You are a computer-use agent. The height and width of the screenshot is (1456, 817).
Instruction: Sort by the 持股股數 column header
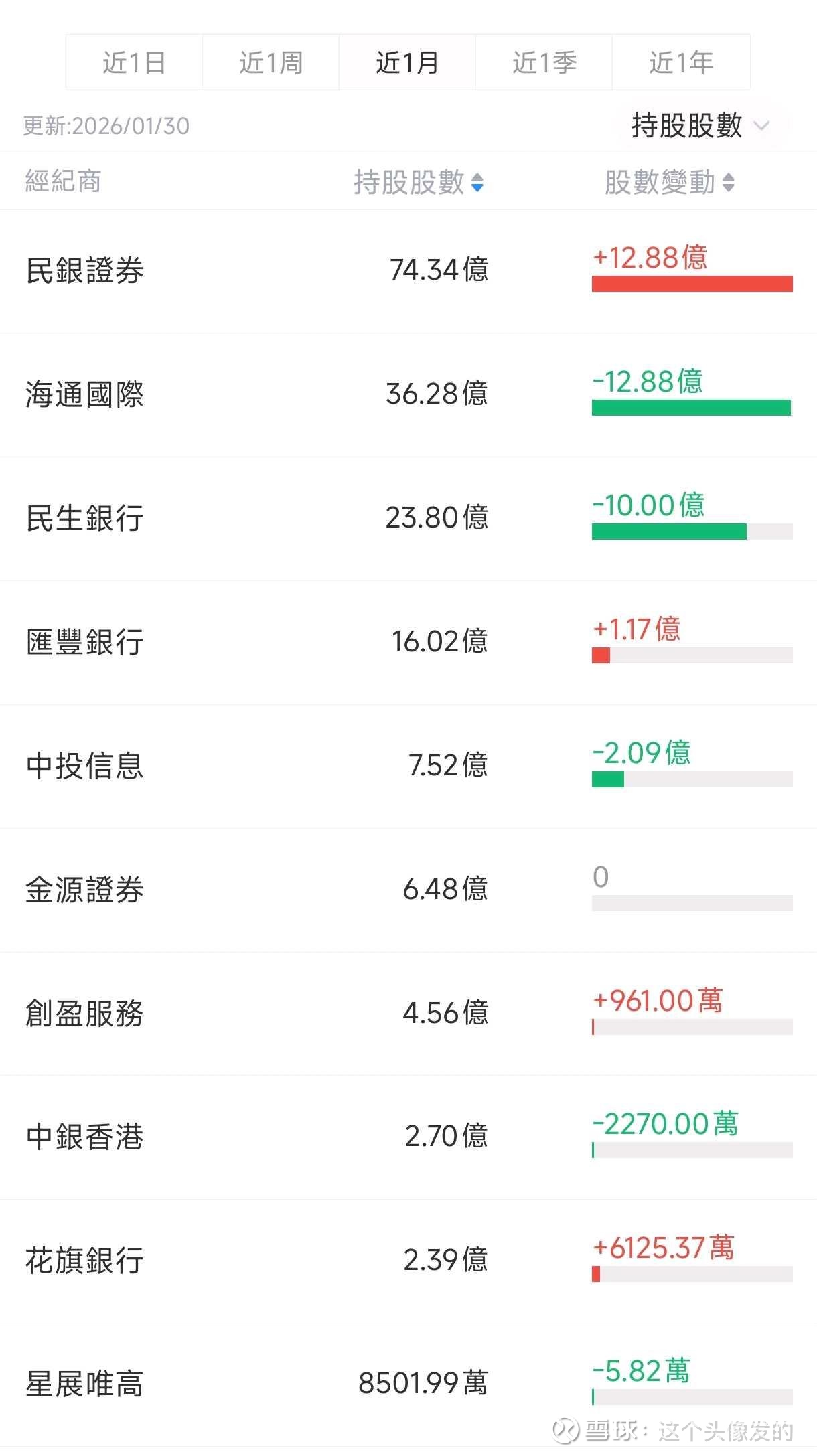(x=418, y=182)
